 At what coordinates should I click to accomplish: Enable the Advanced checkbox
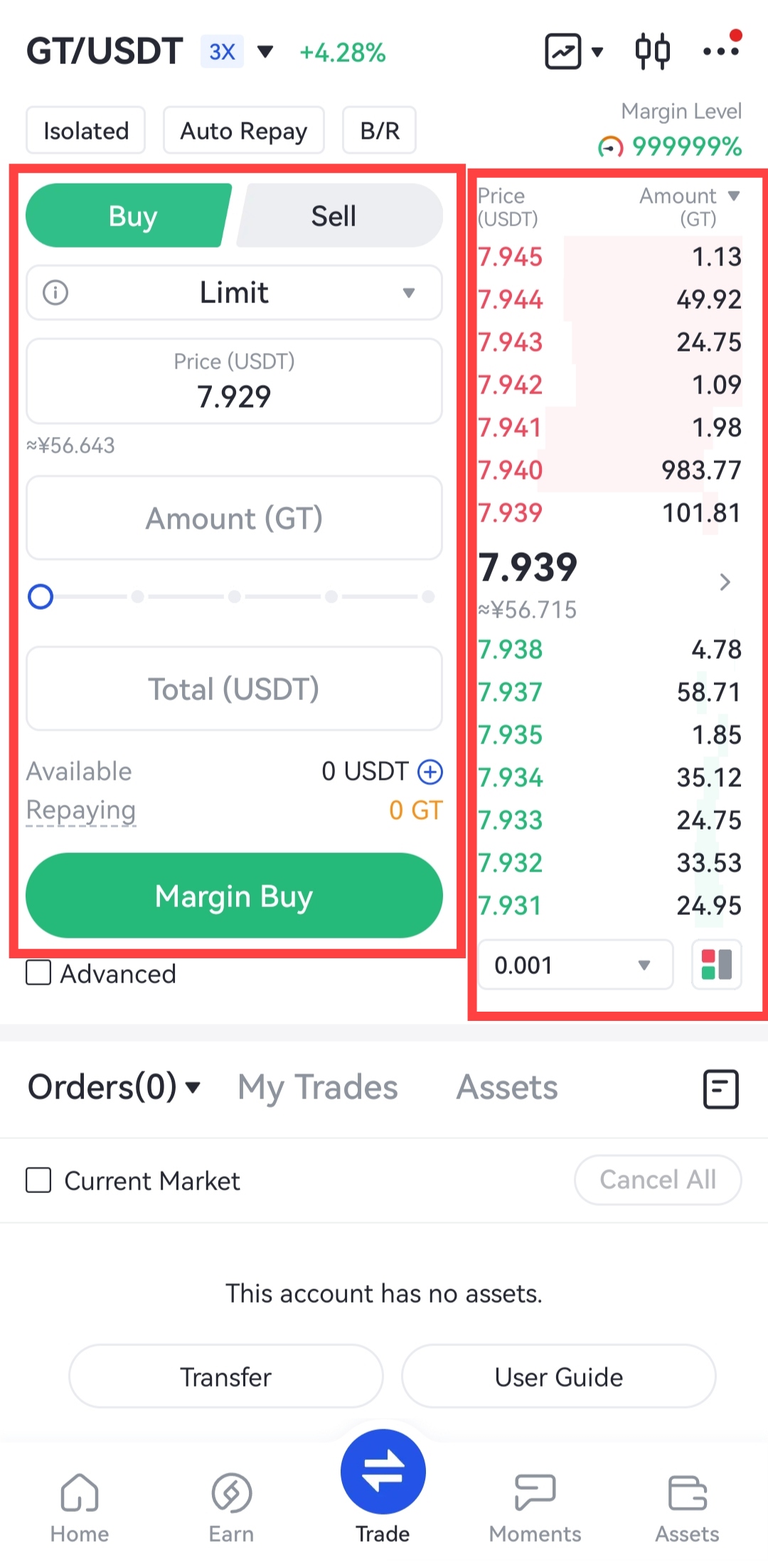coord(39,973)
